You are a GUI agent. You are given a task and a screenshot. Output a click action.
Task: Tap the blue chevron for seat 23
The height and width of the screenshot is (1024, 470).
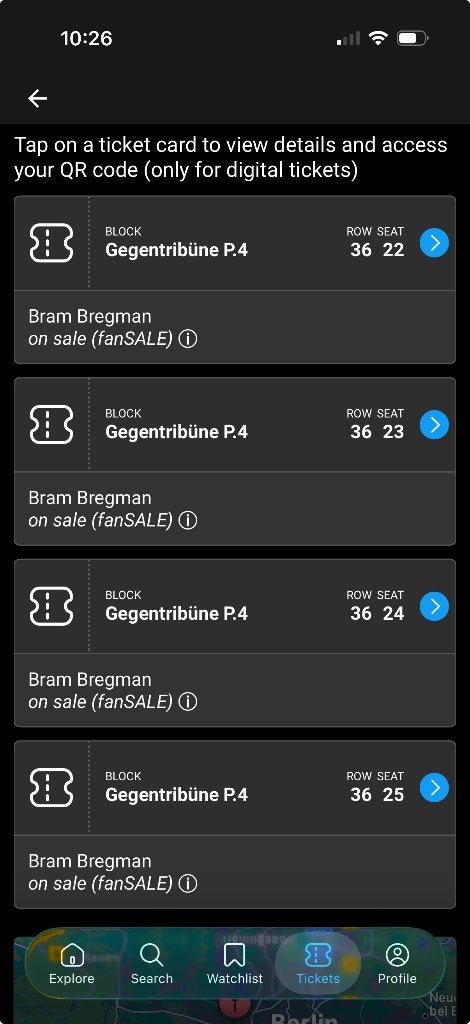click(434, 424)
